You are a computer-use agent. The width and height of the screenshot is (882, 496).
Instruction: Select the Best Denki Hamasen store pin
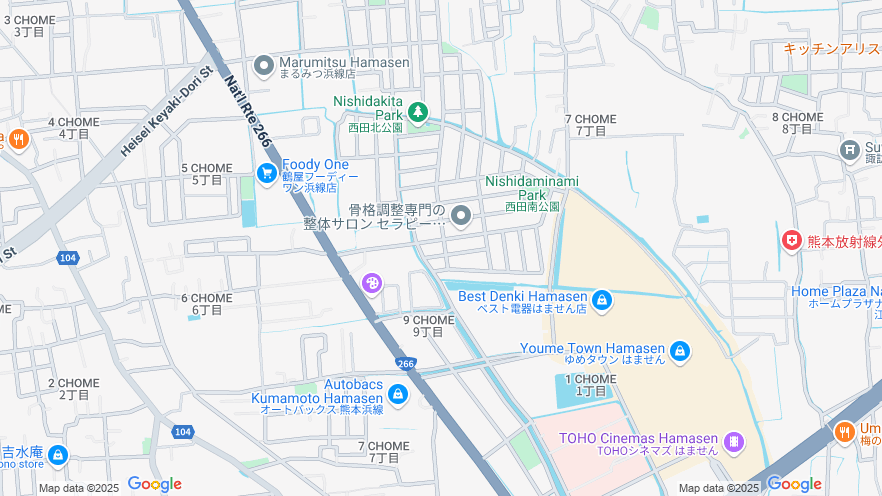pos(601,300)
